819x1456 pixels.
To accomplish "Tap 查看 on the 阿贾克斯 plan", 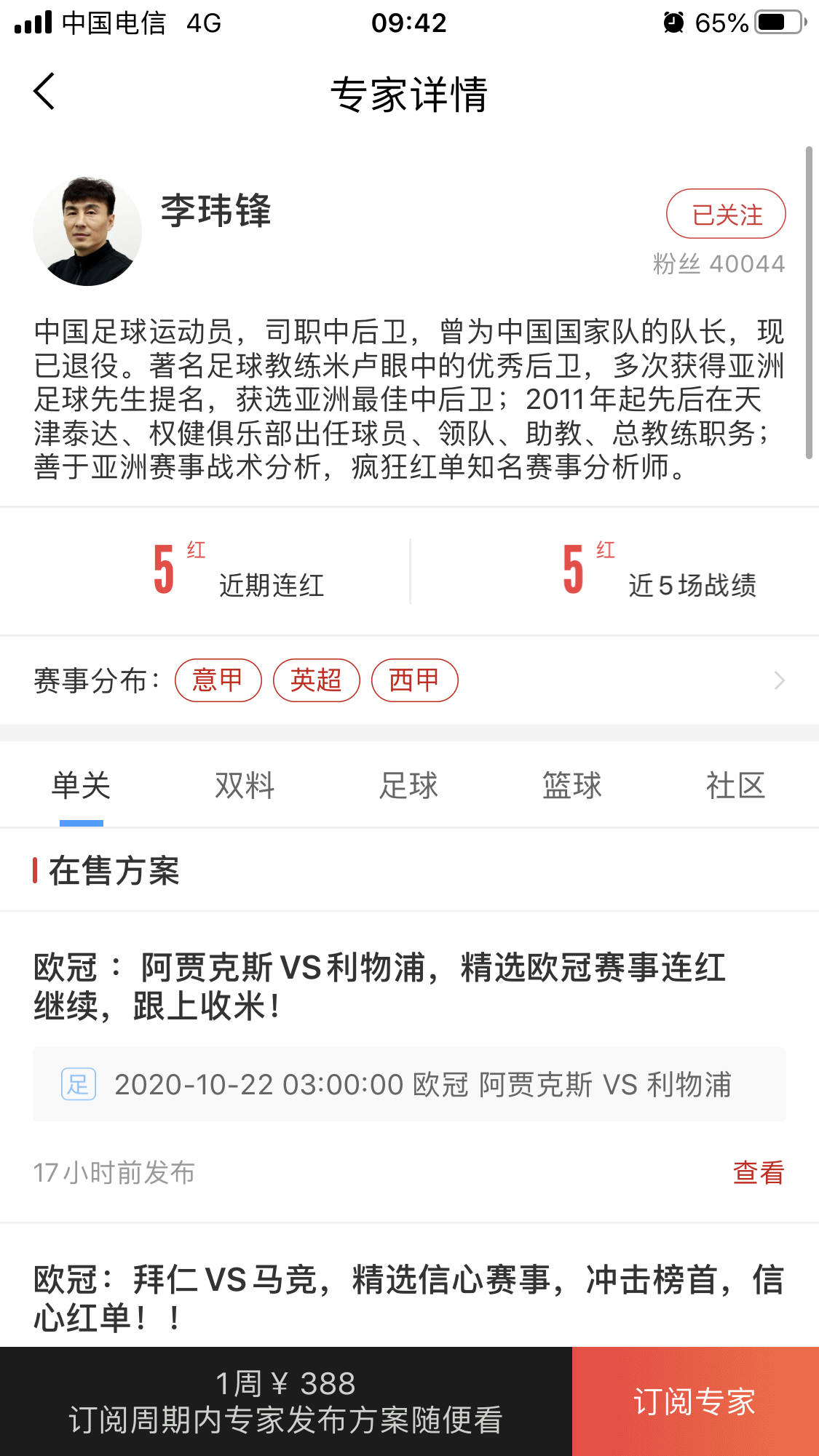I will click(x=758, y=1173).
